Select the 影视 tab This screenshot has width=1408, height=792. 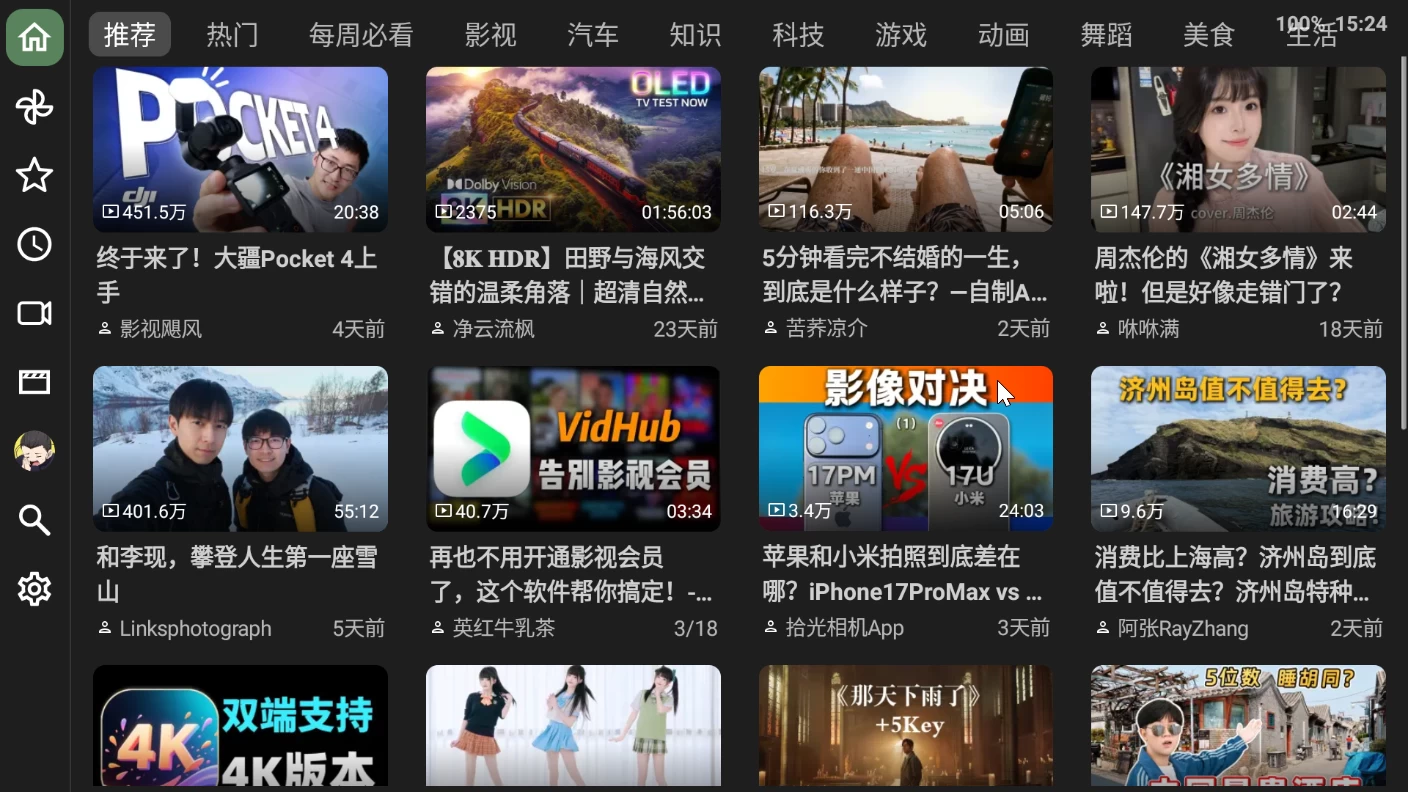pyautogui.click(x=490, y=35)
